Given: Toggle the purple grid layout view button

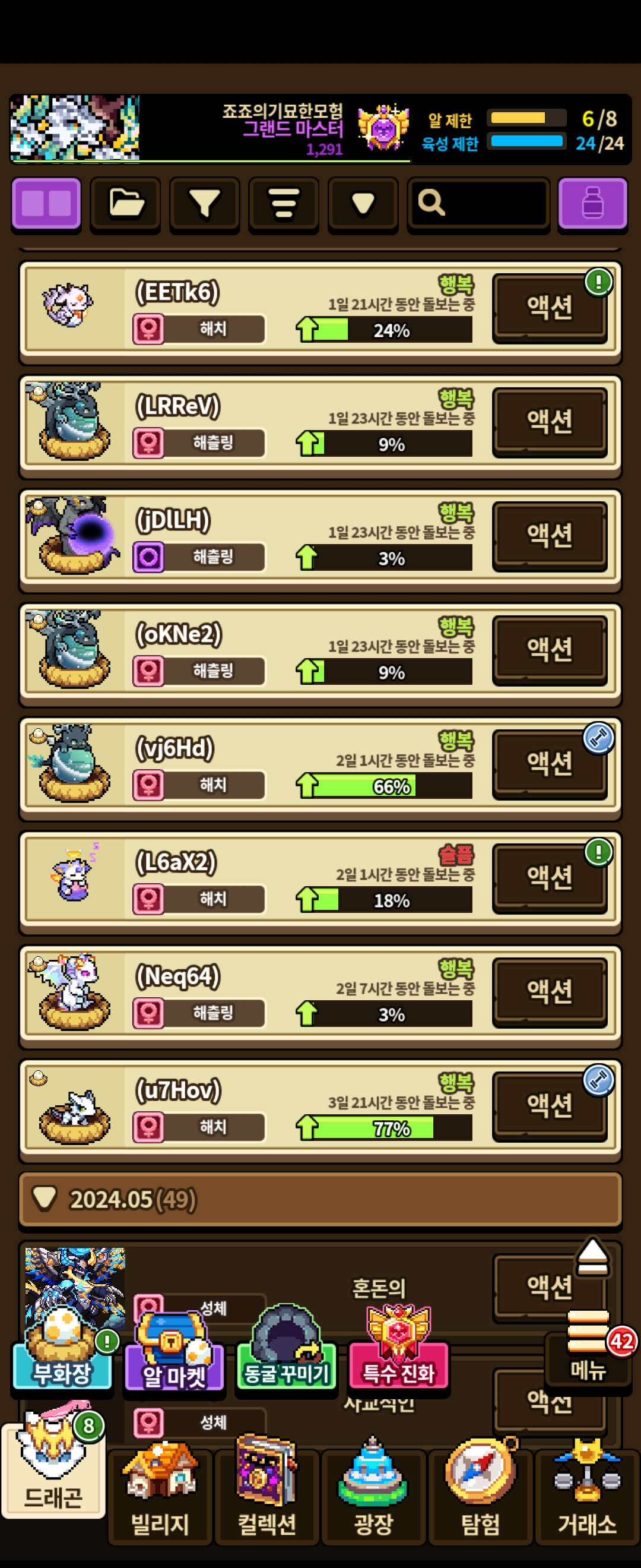Looking at the screenshot, I should (46, 204).
